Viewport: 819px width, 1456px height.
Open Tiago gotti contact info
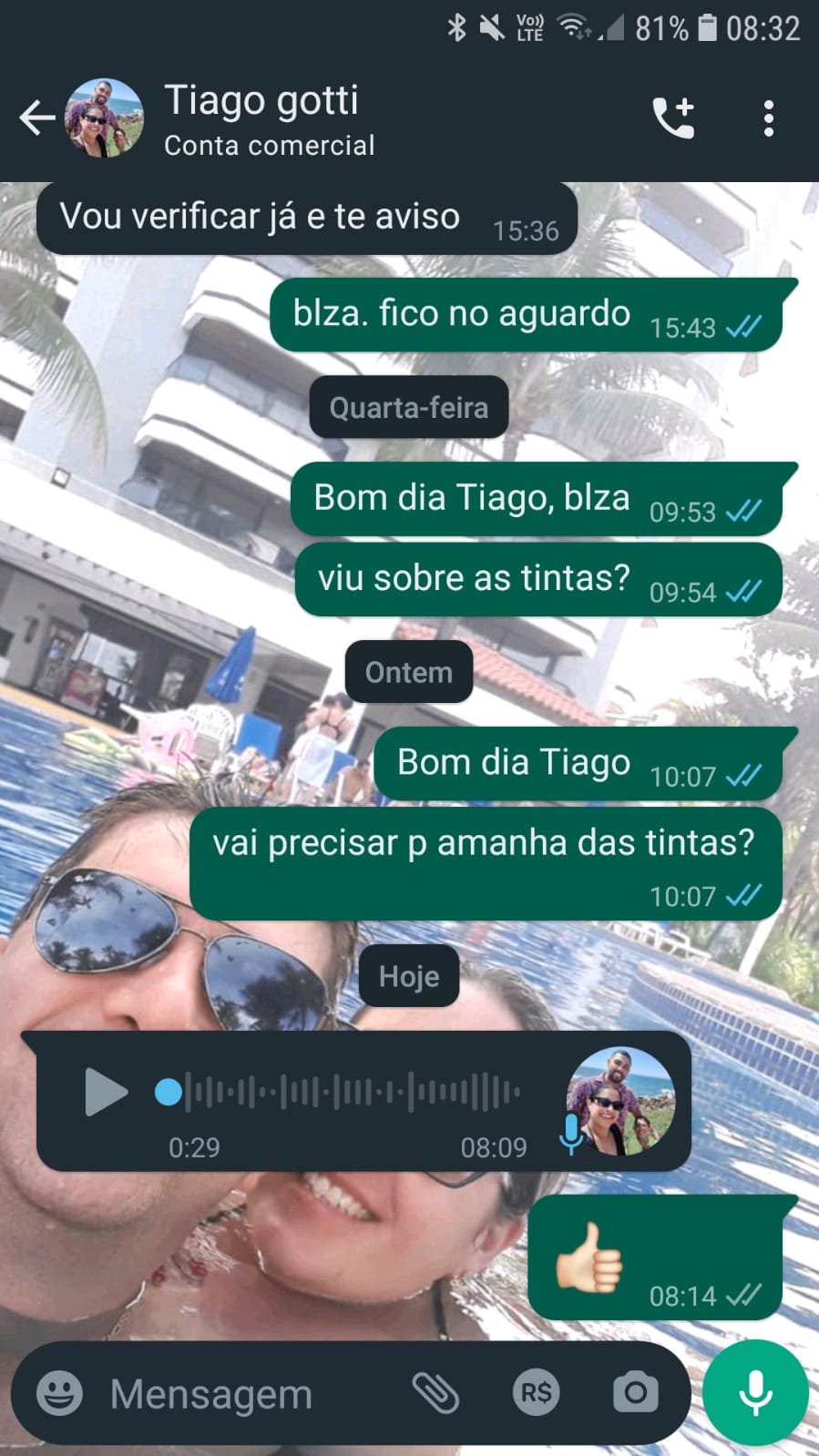point(269,118)
